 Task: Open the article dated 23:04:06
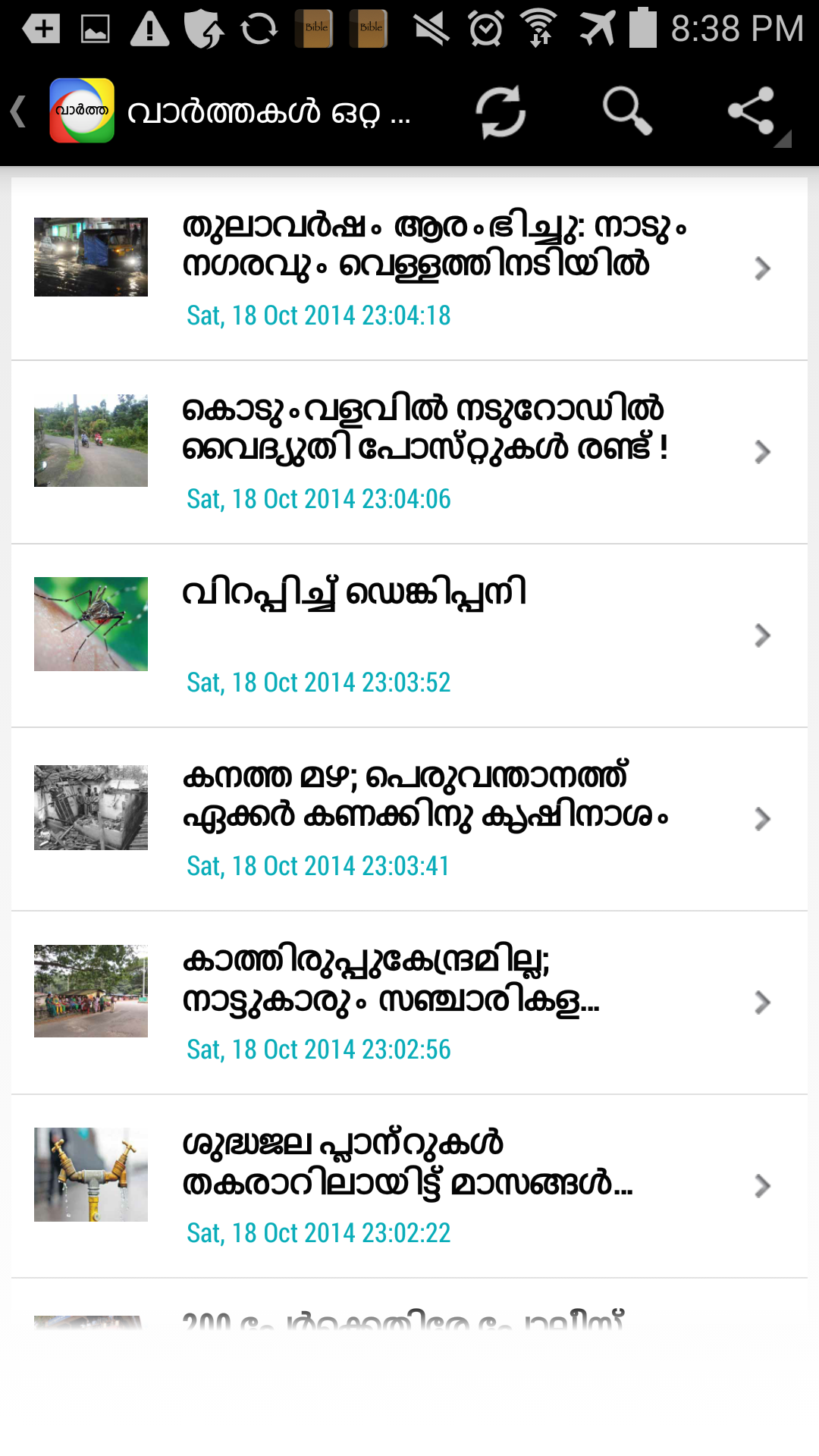(x=409, y=453)
